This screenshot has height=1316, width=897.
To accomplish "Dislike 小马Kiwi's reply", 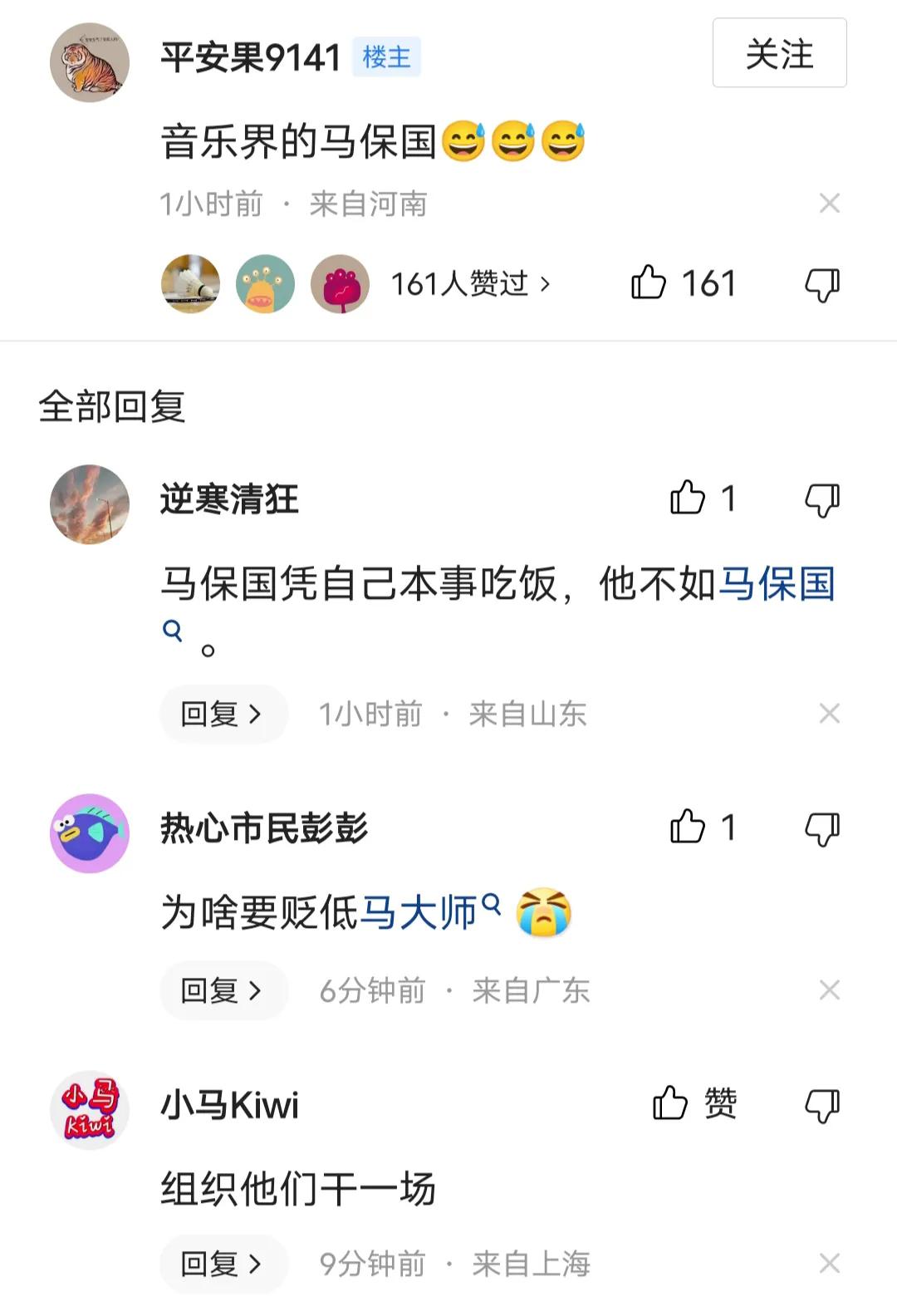I will tap(821, 1105).
